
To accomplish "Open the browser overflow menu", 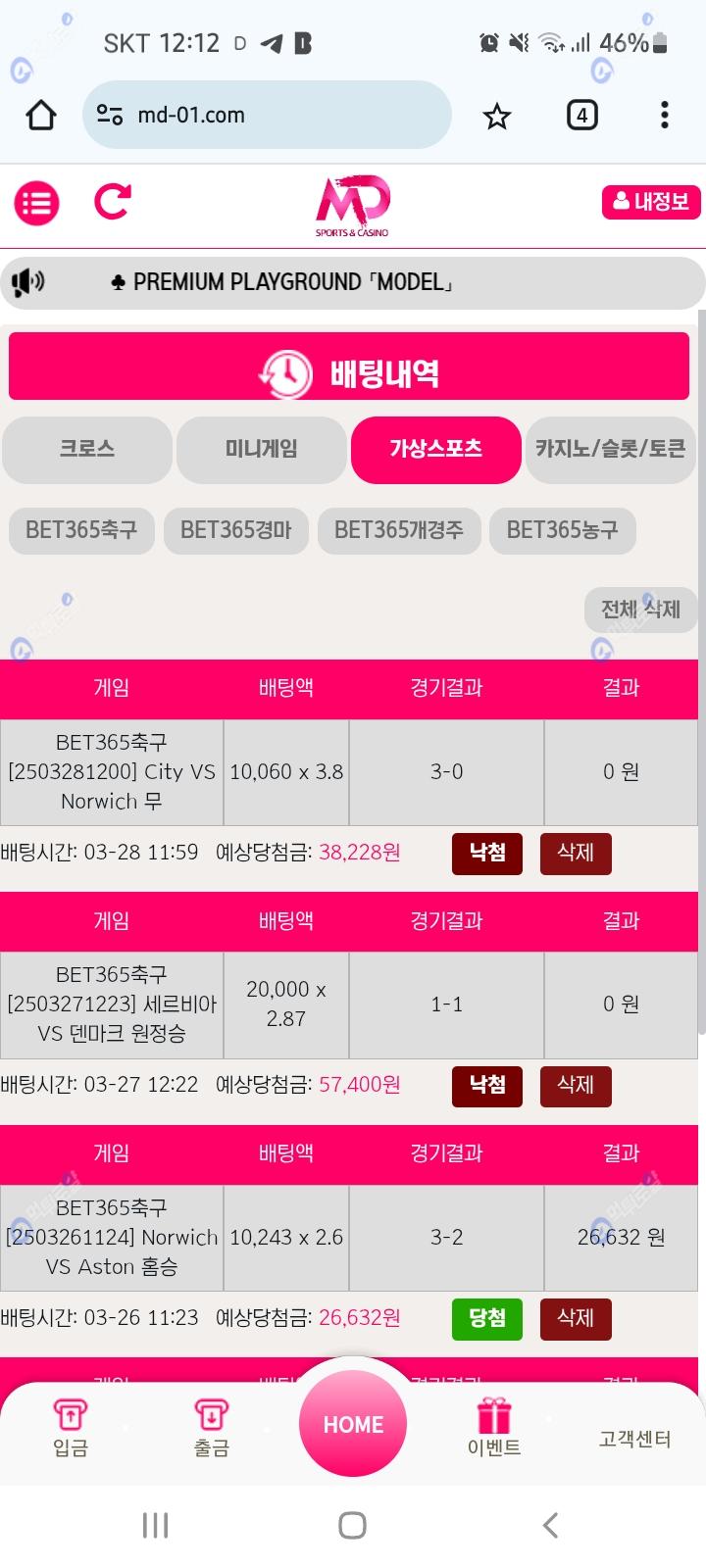I will (x=665, y=116).
